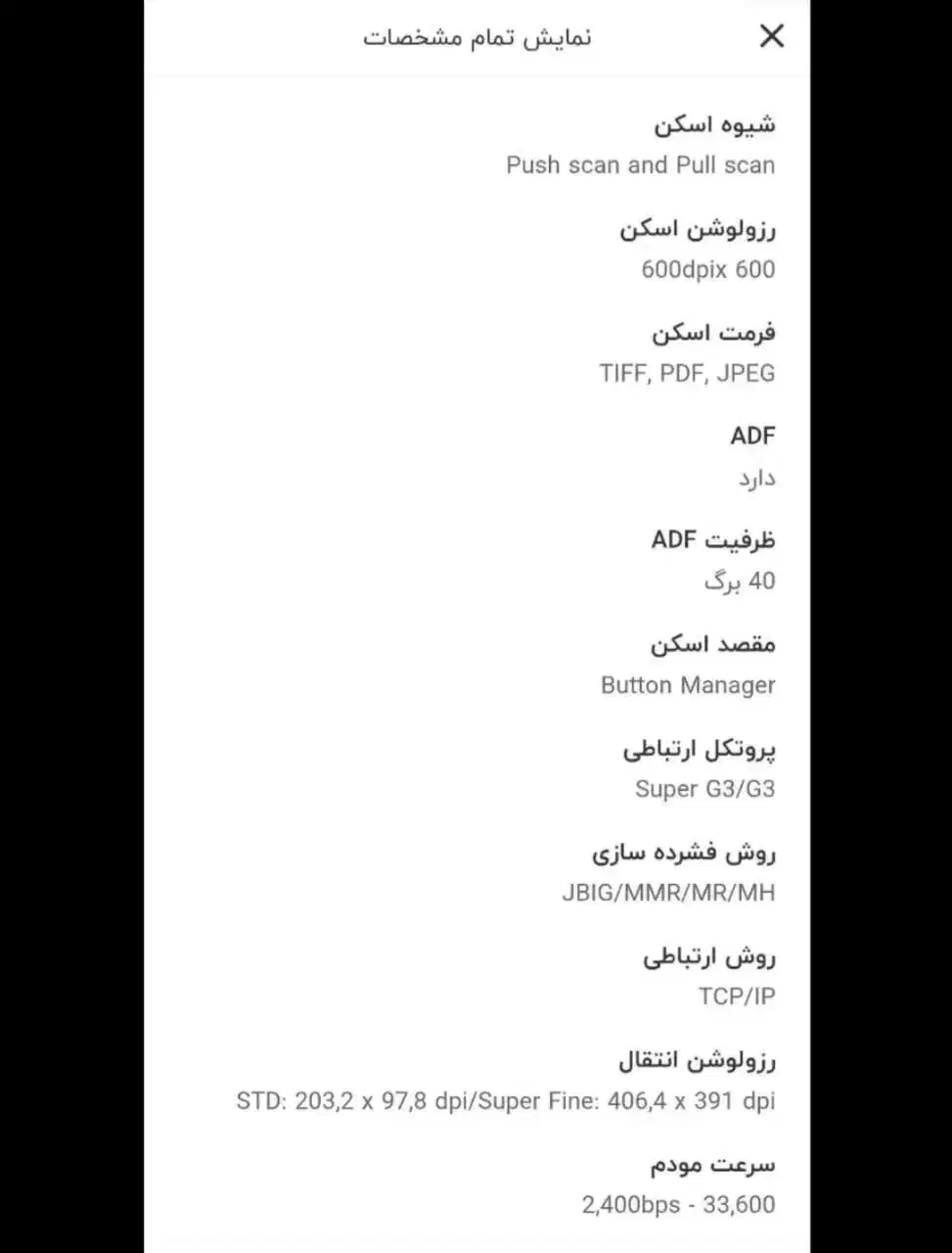Click the 600dpix 600 resolution value
The width and height of the screenshot is (952, 1253).
[706, 269]
